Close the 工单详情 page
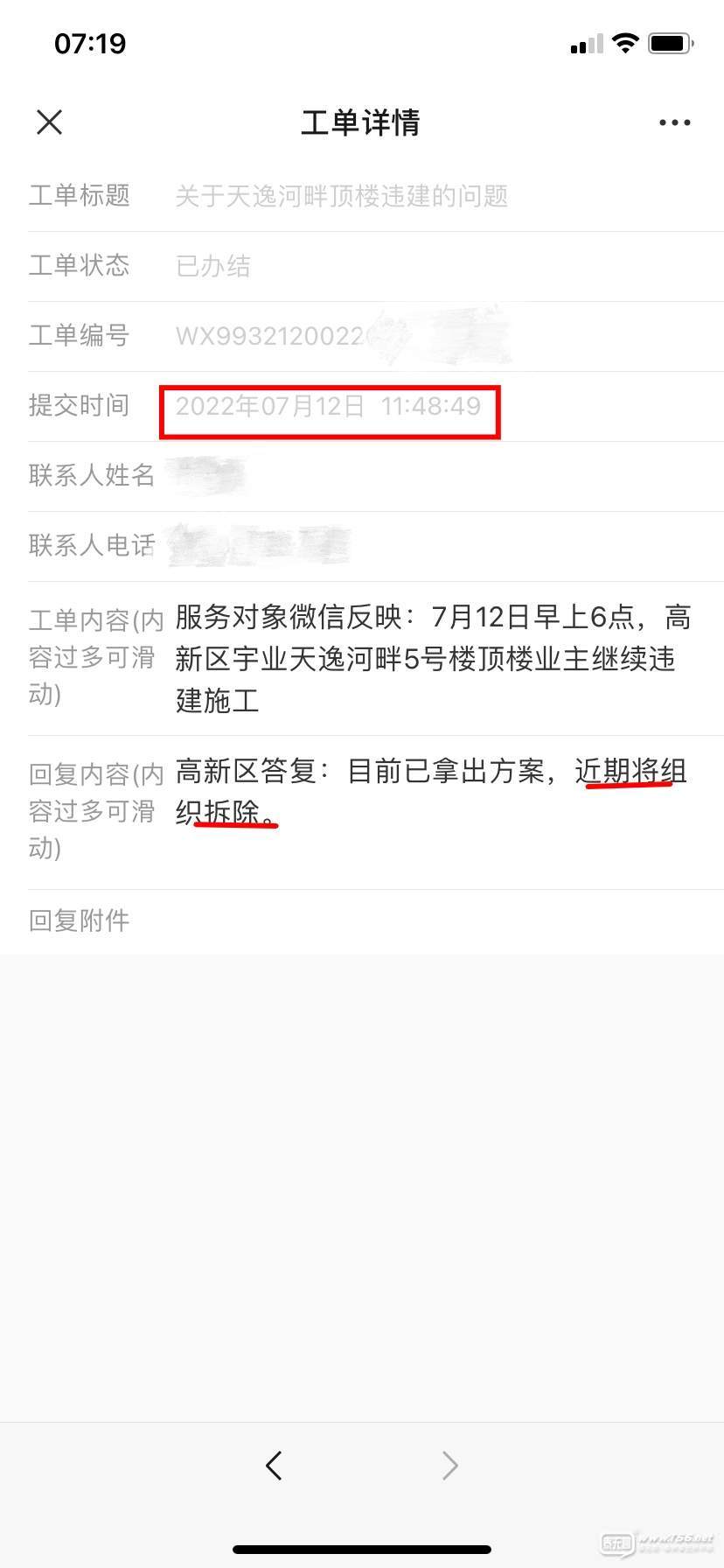The height and width of the screenshot is (1568, 724). click(50, 122)
